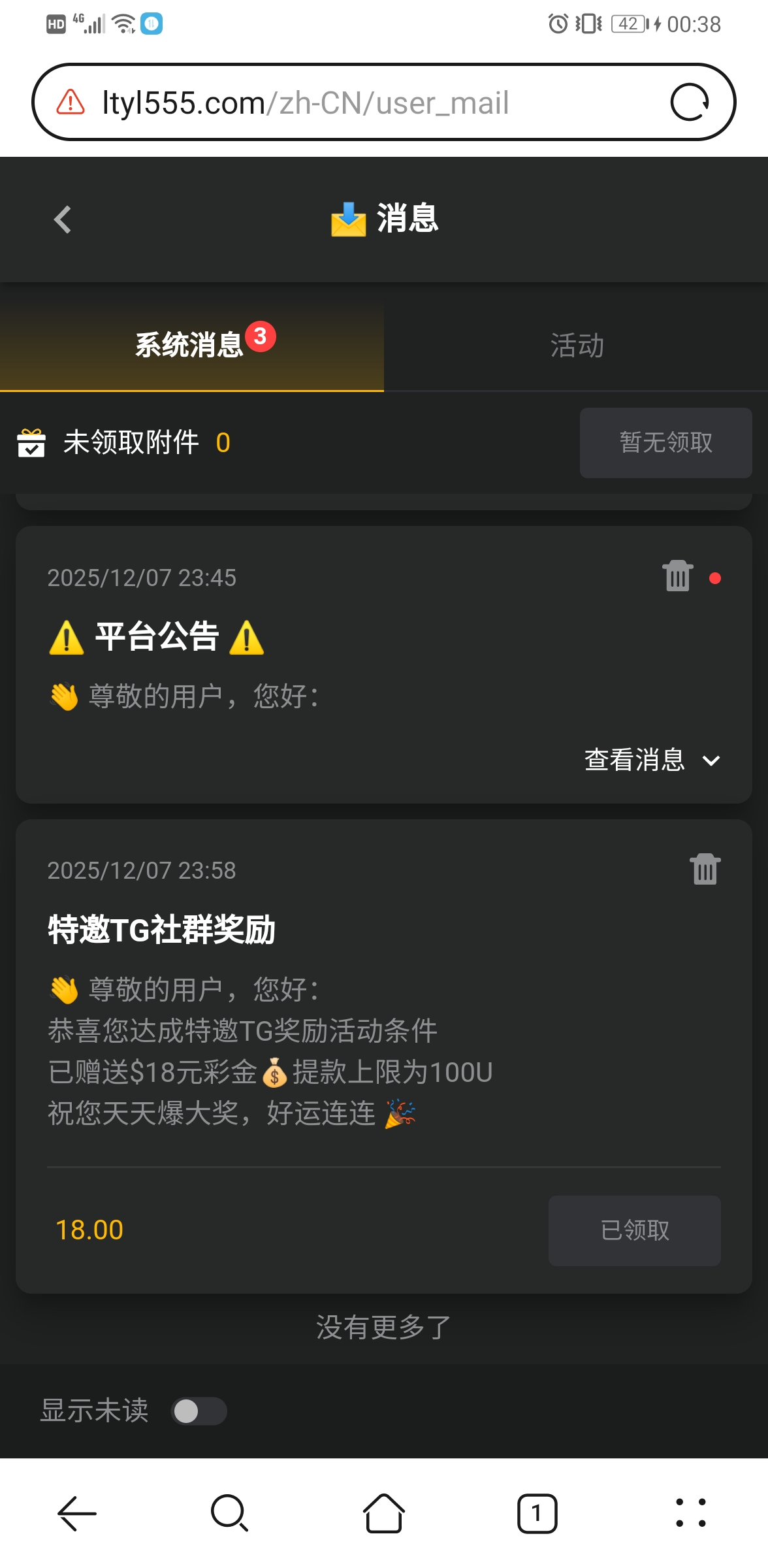Reload the page from the address bar

pos(690,103)
